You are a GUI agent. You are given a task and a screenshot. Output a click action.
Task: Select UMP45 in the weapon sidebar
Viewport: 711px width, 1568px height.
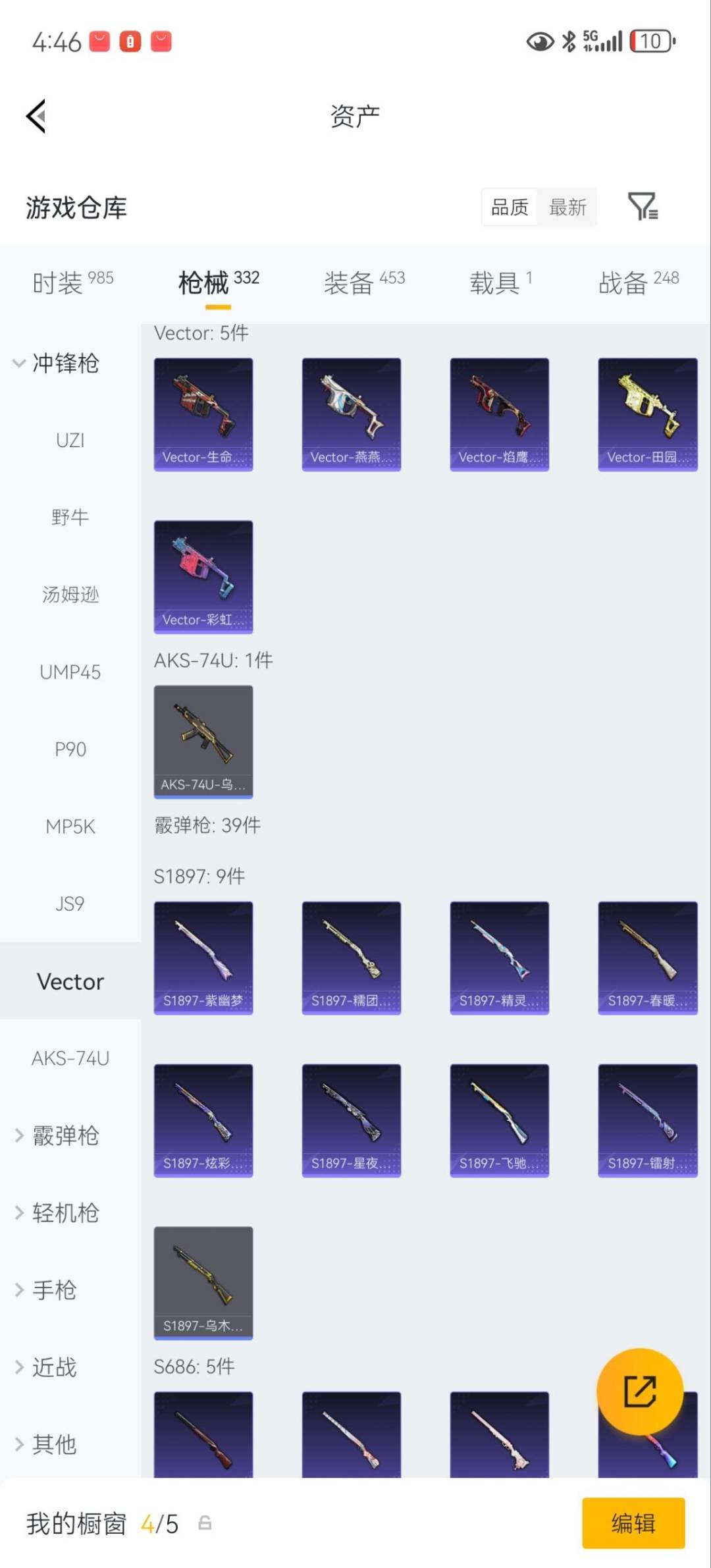pos(70,672)
